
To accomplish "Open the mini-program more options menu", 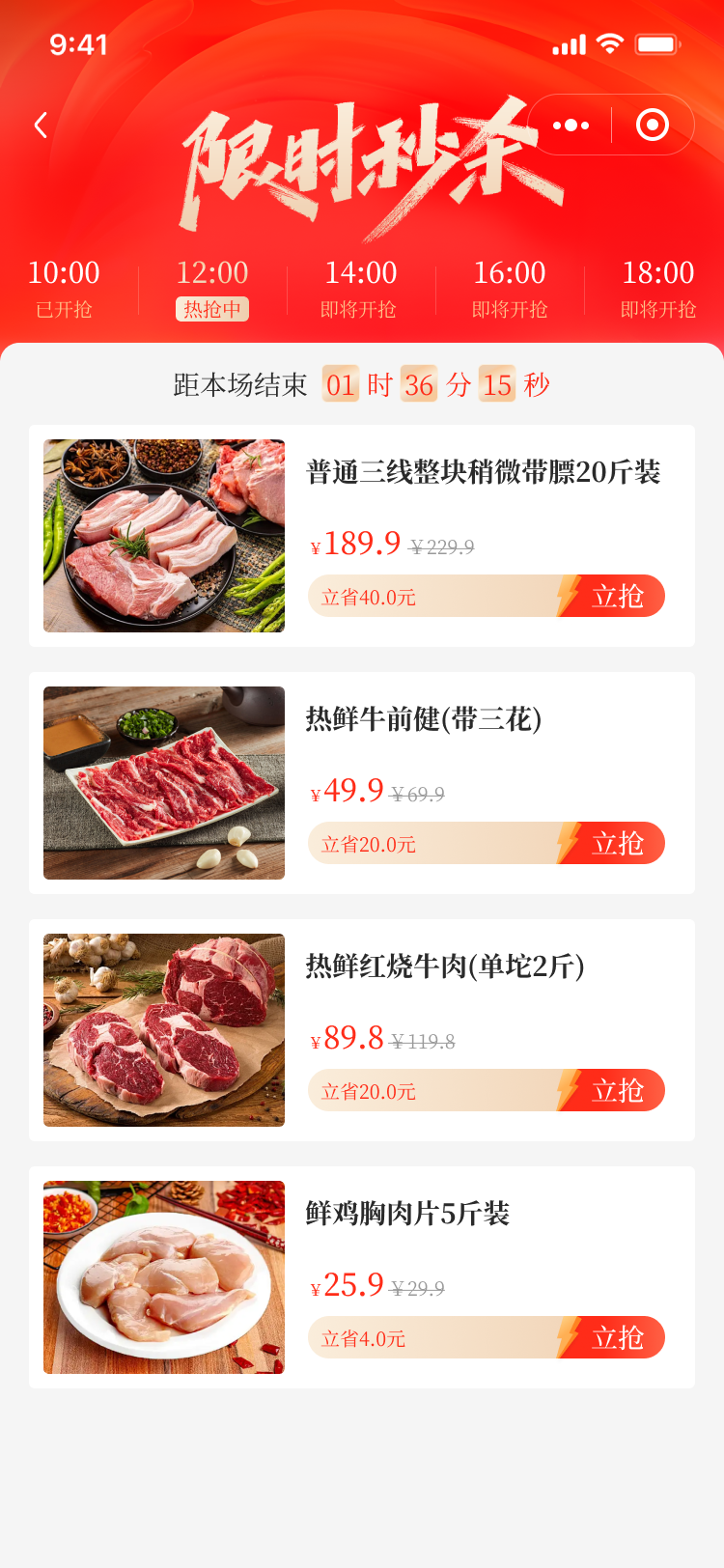I will pyautogui.click(x=571, y=126).
